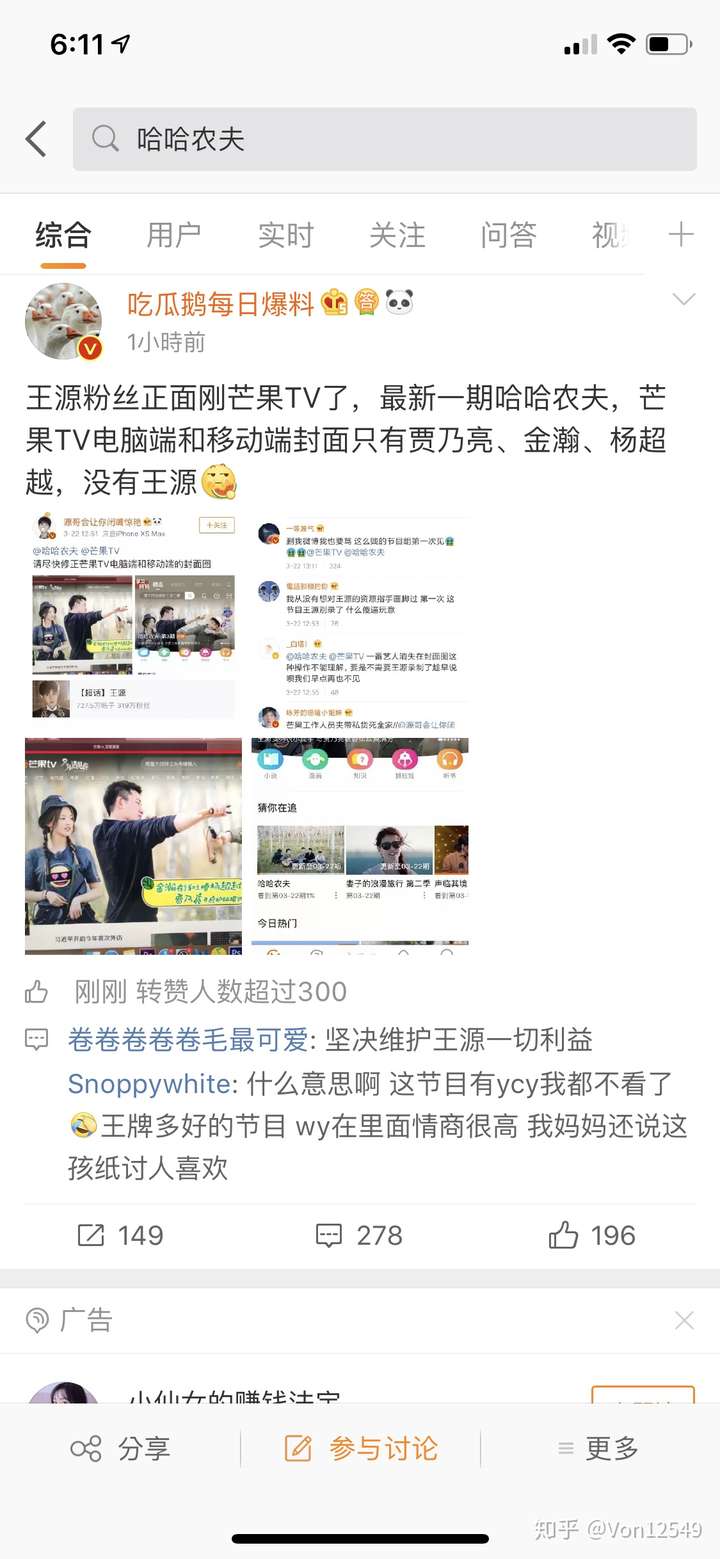Repost the post with 149 reposts

point(120,1235)
